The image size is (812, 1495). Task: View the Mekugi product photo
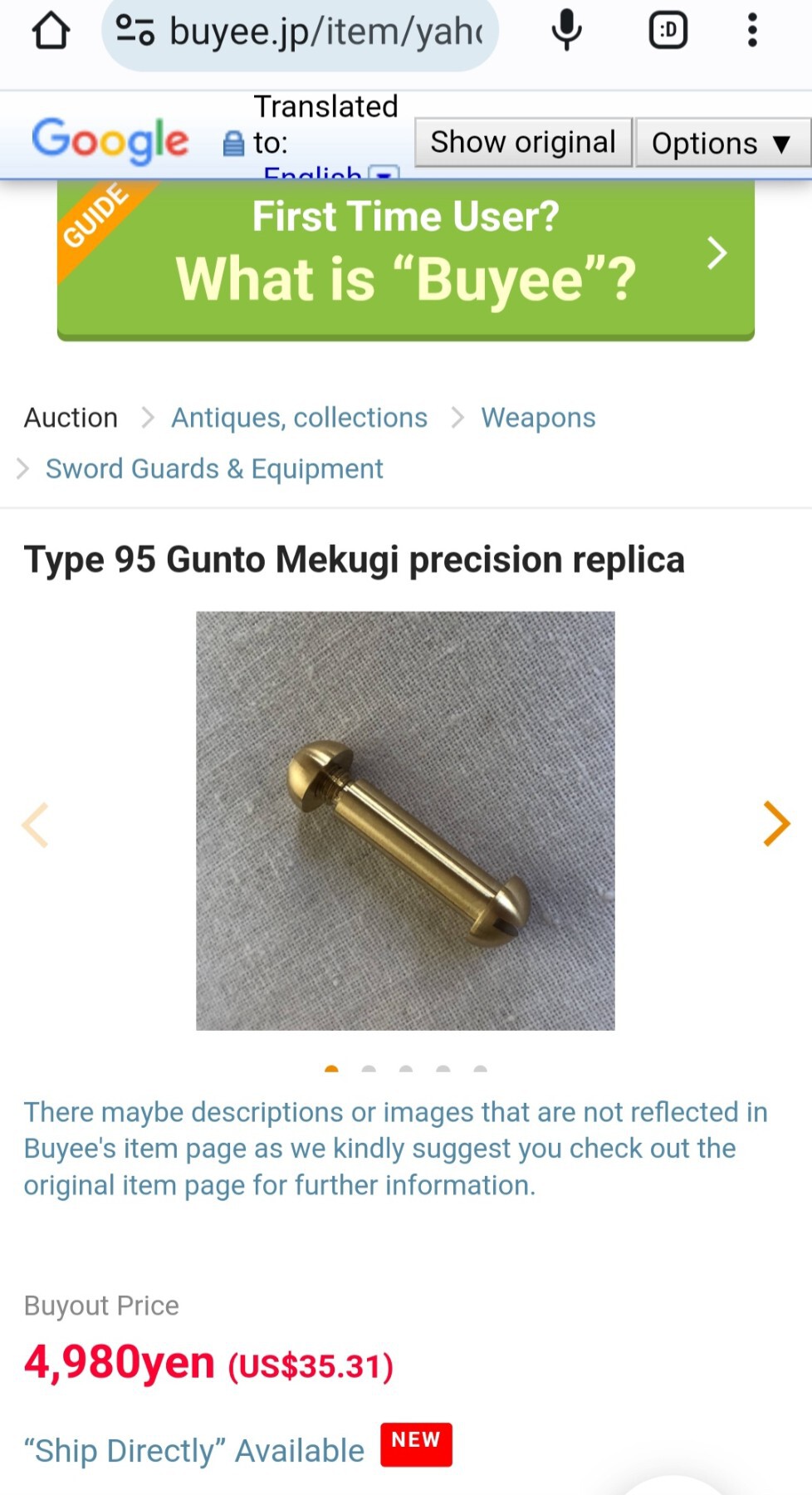pyautogui.click(x=405, y=821)
